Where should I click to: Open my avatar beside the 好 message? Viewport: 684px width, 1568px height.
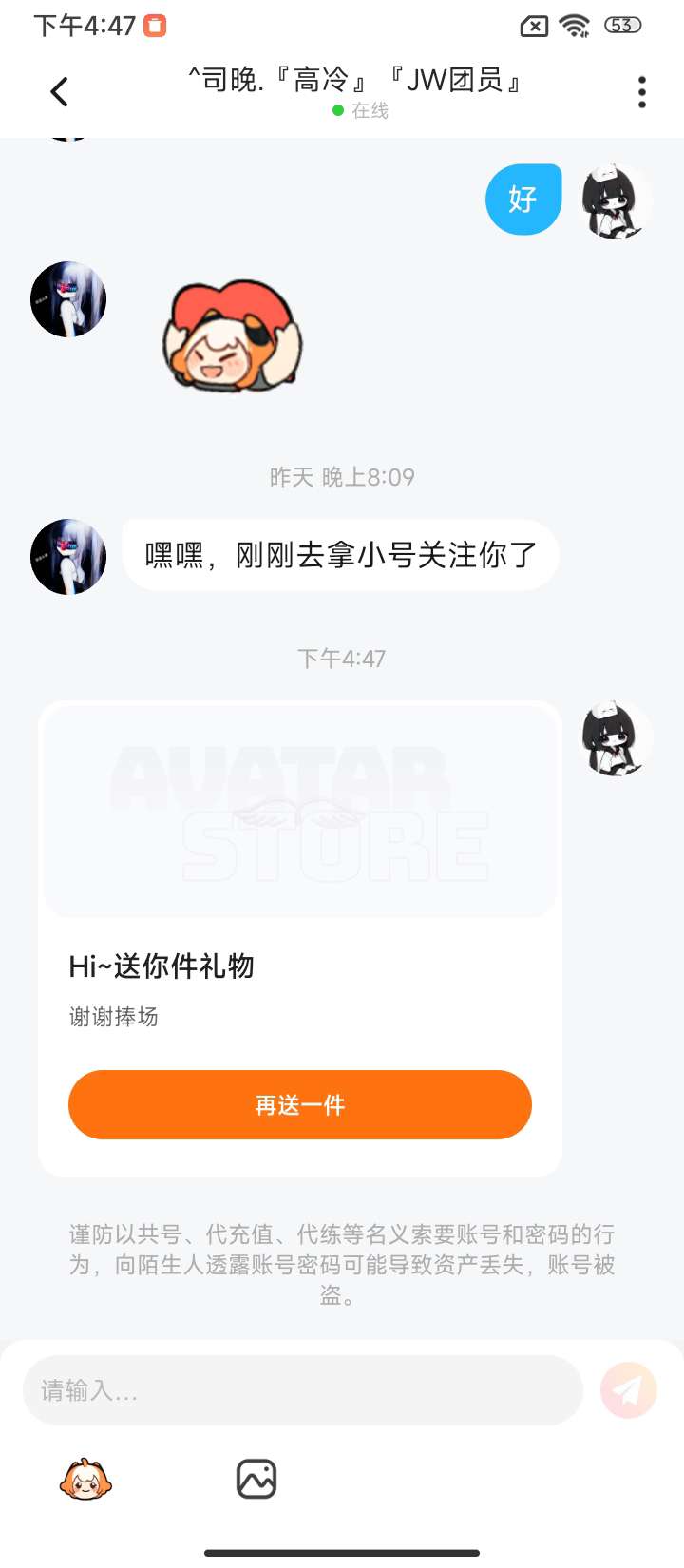coord(615,201)
